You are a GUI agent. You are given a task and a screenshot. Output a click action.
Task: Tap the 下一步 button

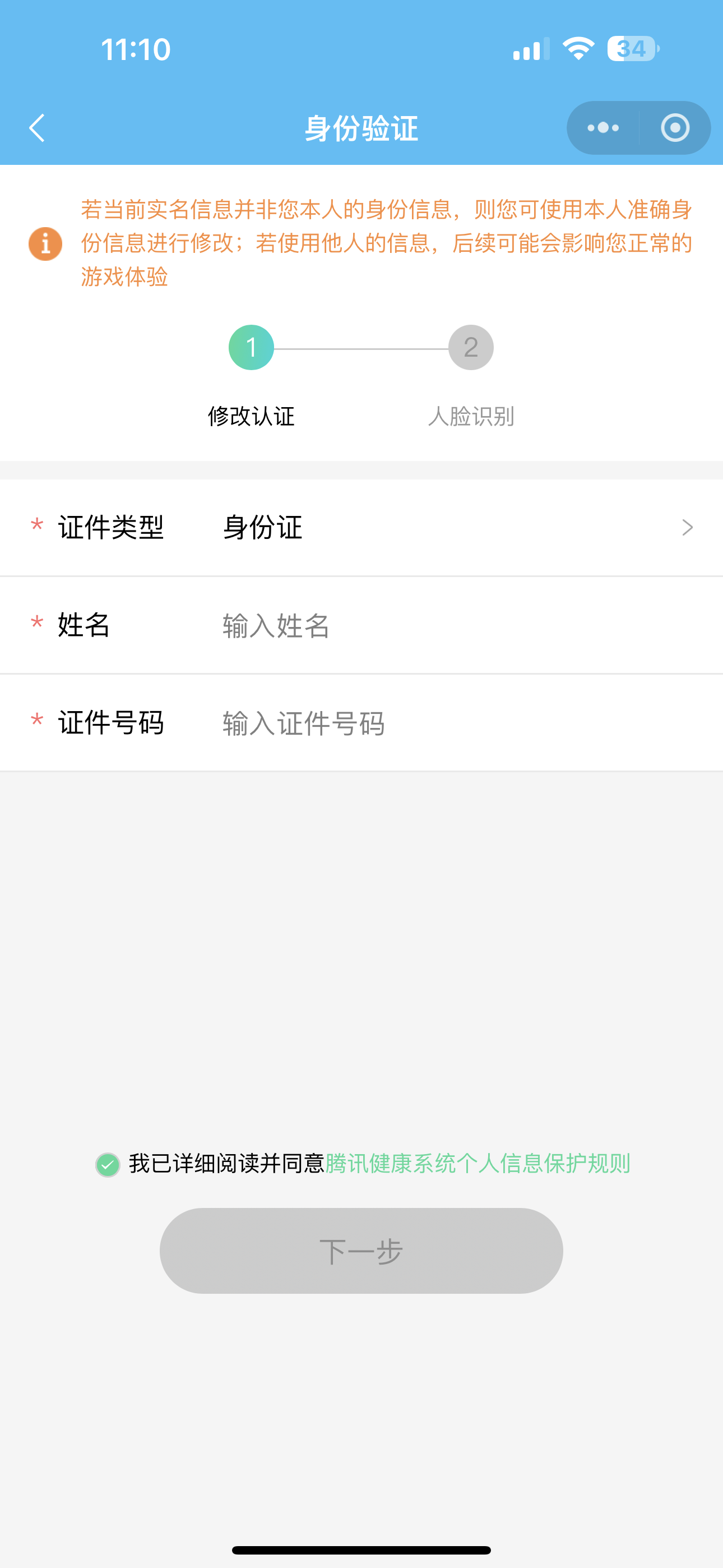pyautogui.click(x=361, y=1251)
